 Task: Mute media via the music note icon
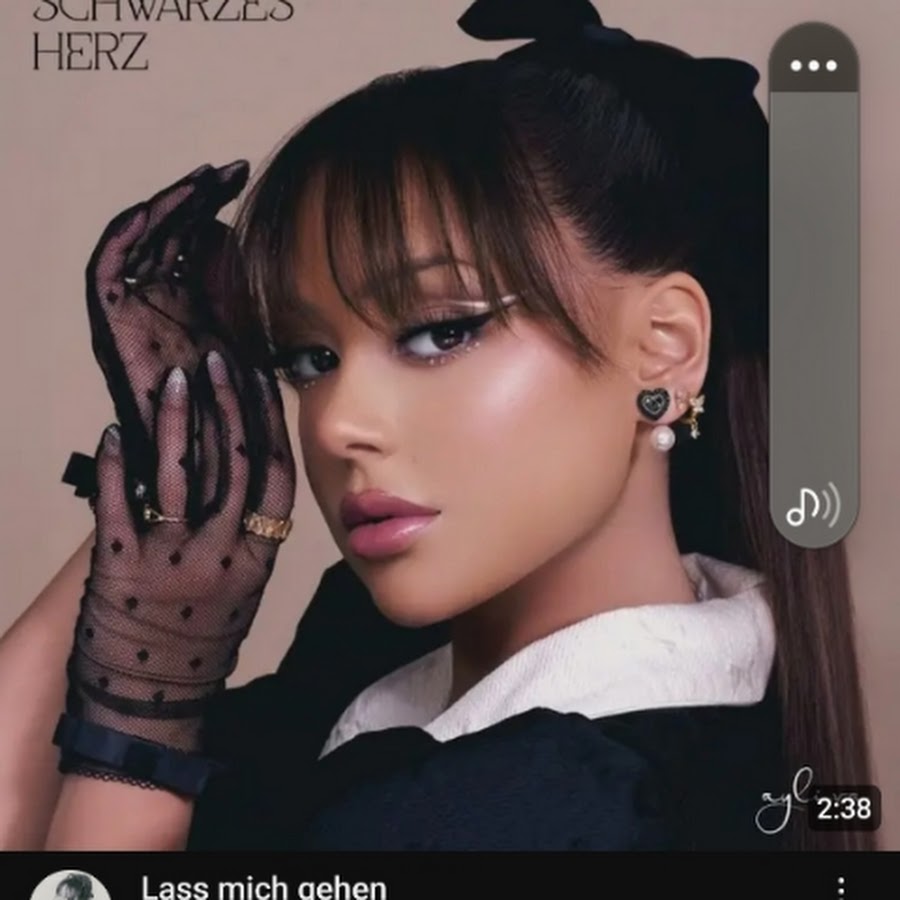[x=812, y=508]
